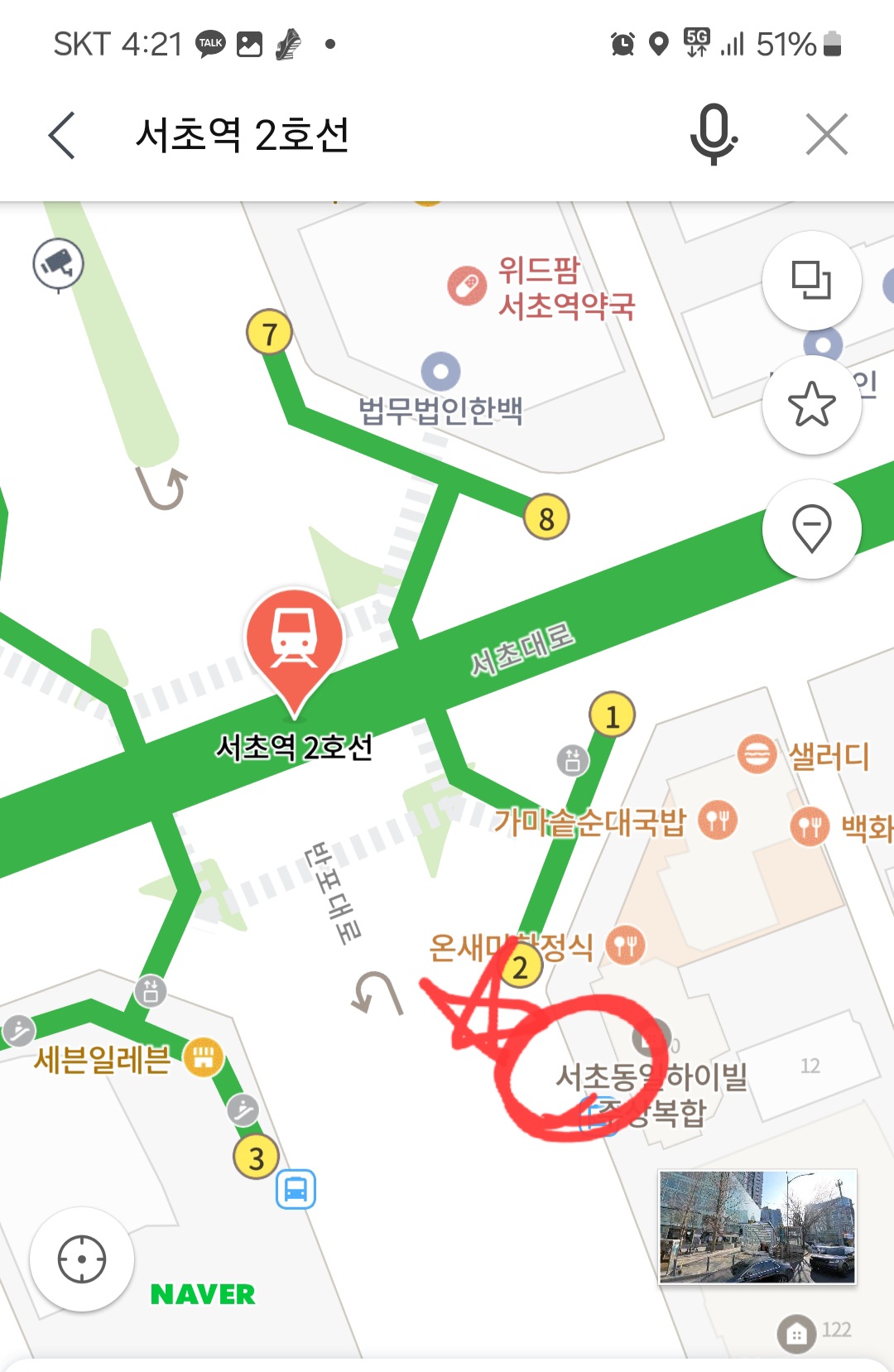Viewport: 894px width, 1372px height.
Task: Go back from the search results
Action: click(62, 135)
